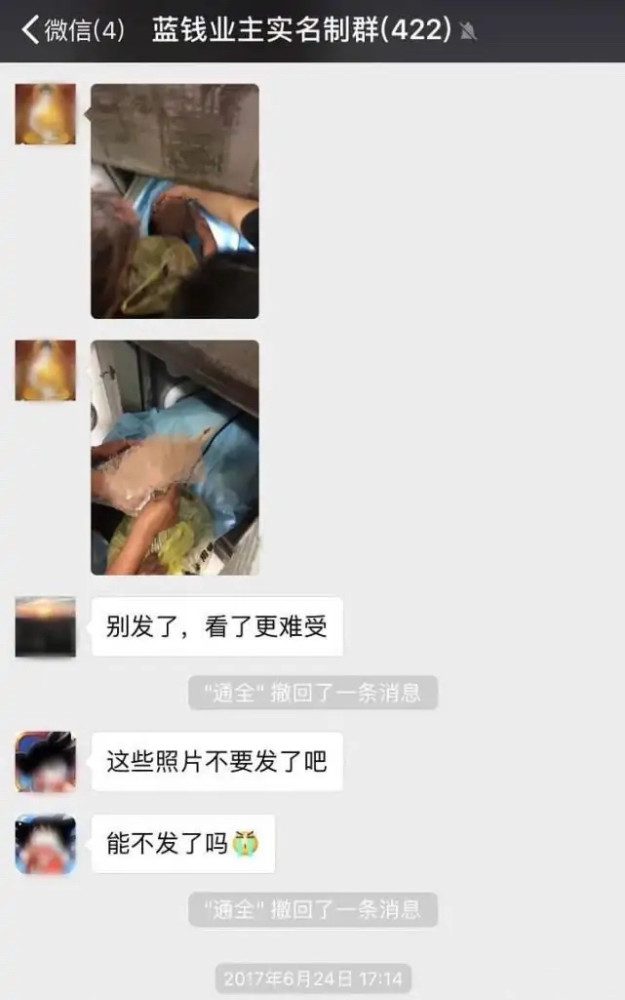
Task: Tap the avatar next to 能不发了吗
Action: [x=45, y=844]
